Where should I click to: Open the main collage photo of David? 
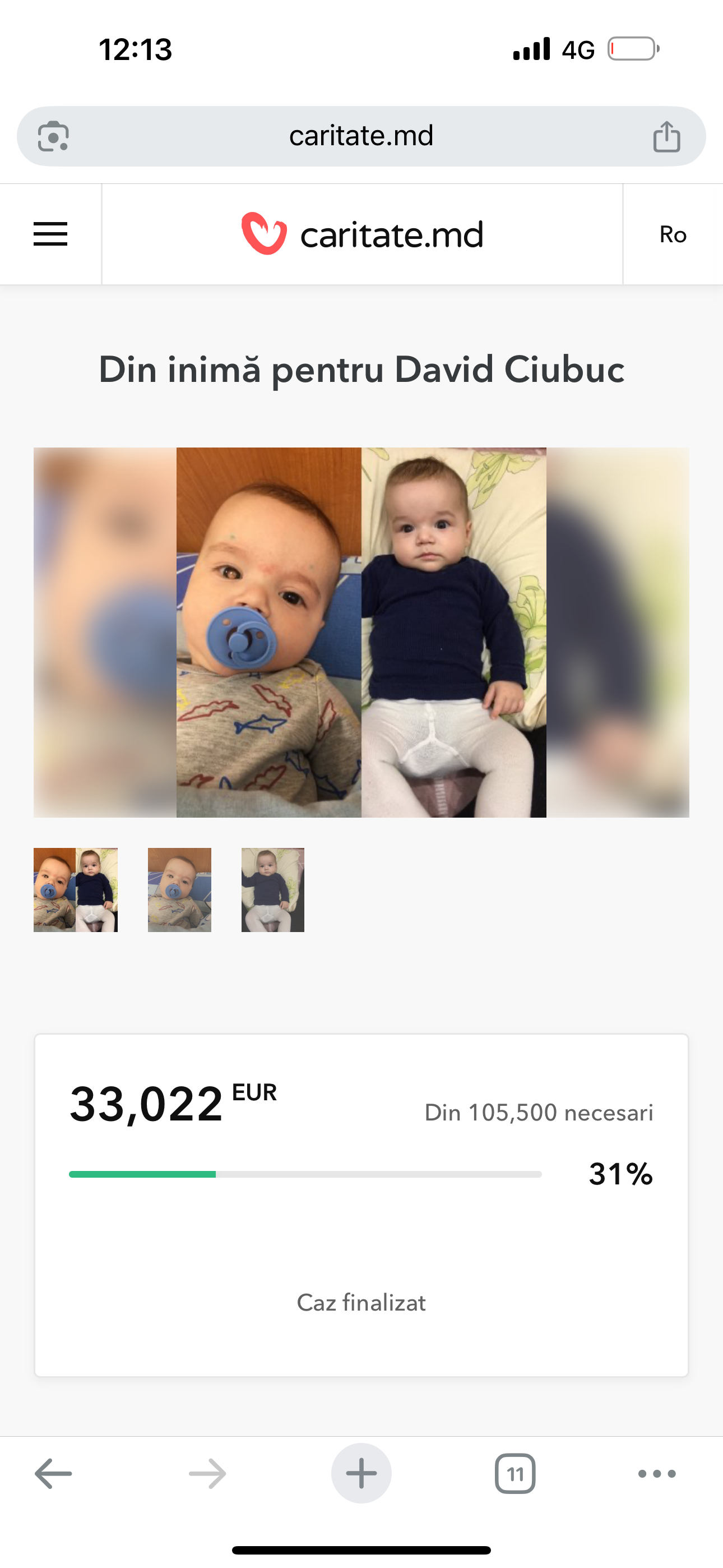tap(361, 633)
